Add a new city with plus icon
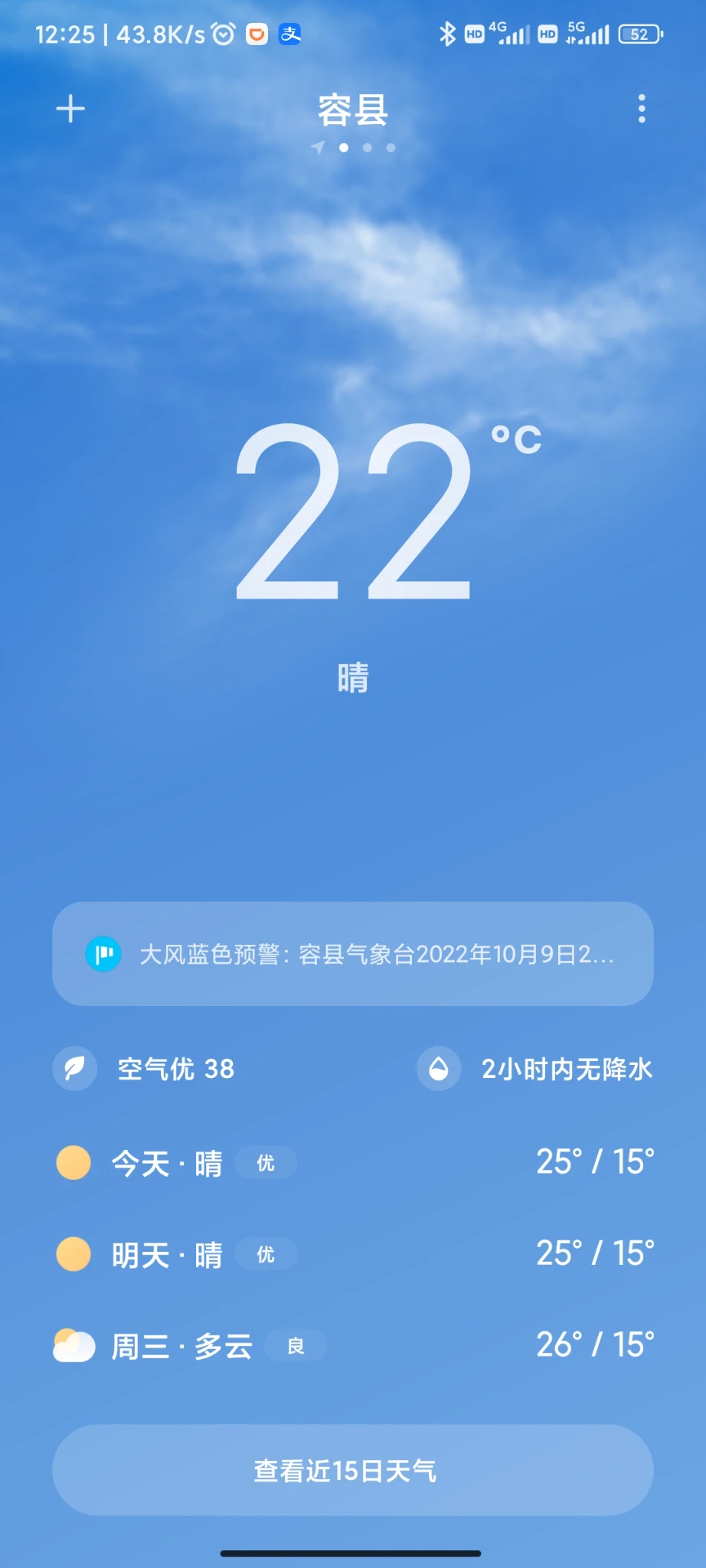Image resolution: width=706 pixels, height=1568 pixels. click(x=70, y=109)
